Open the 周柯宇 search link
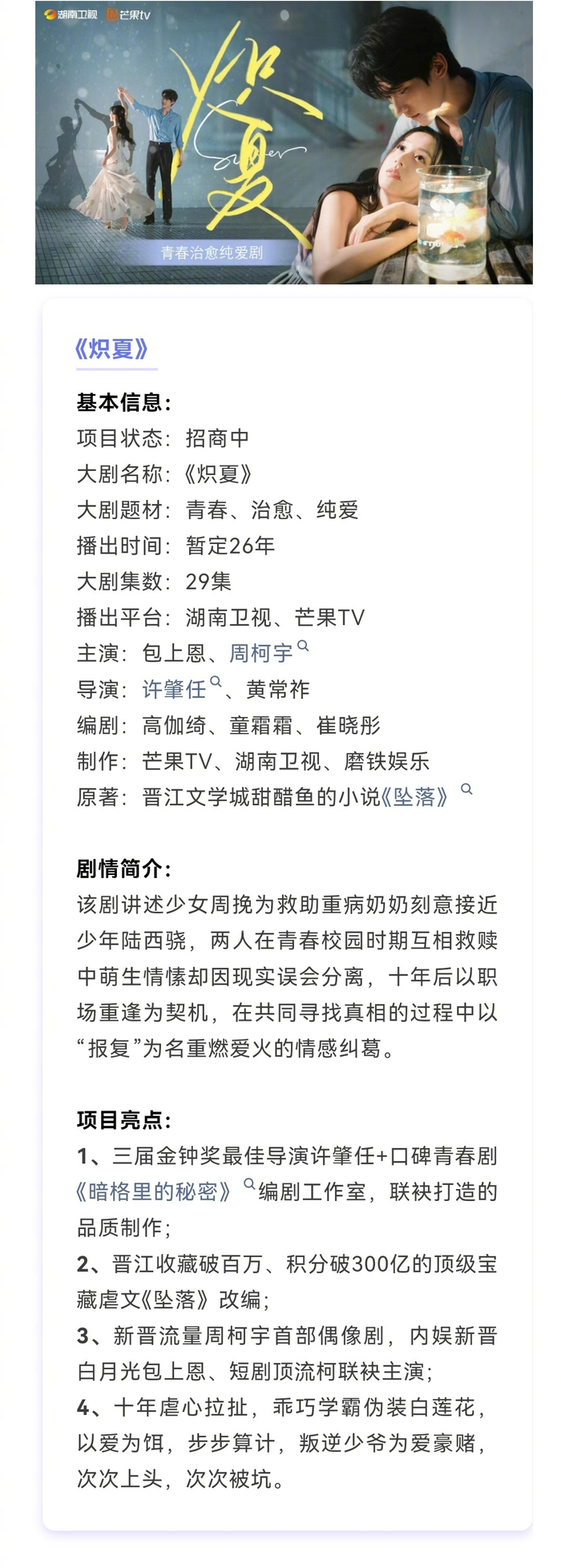This screenshot has height=1568, width=561. tap(261, 654)
